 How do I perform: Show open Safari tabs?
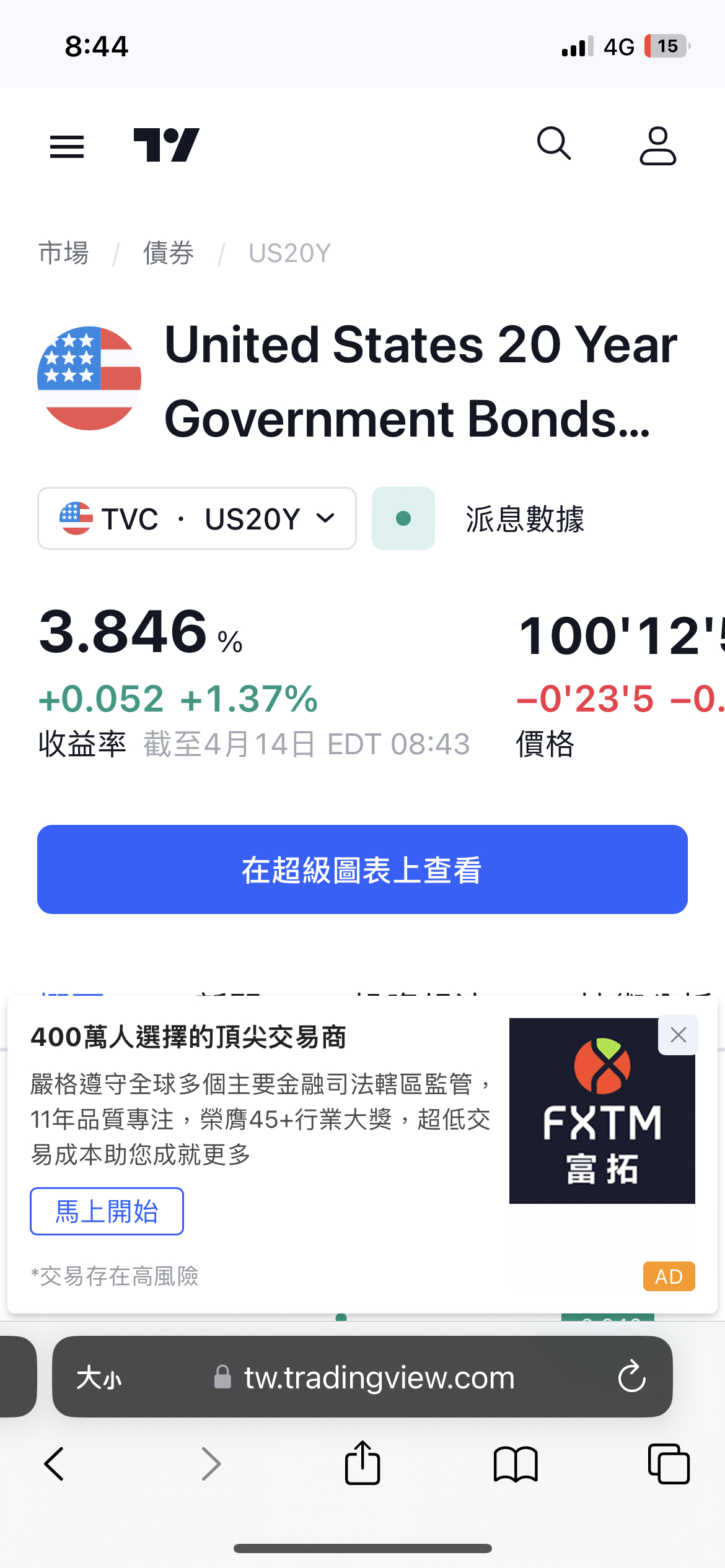(669, 1464)
